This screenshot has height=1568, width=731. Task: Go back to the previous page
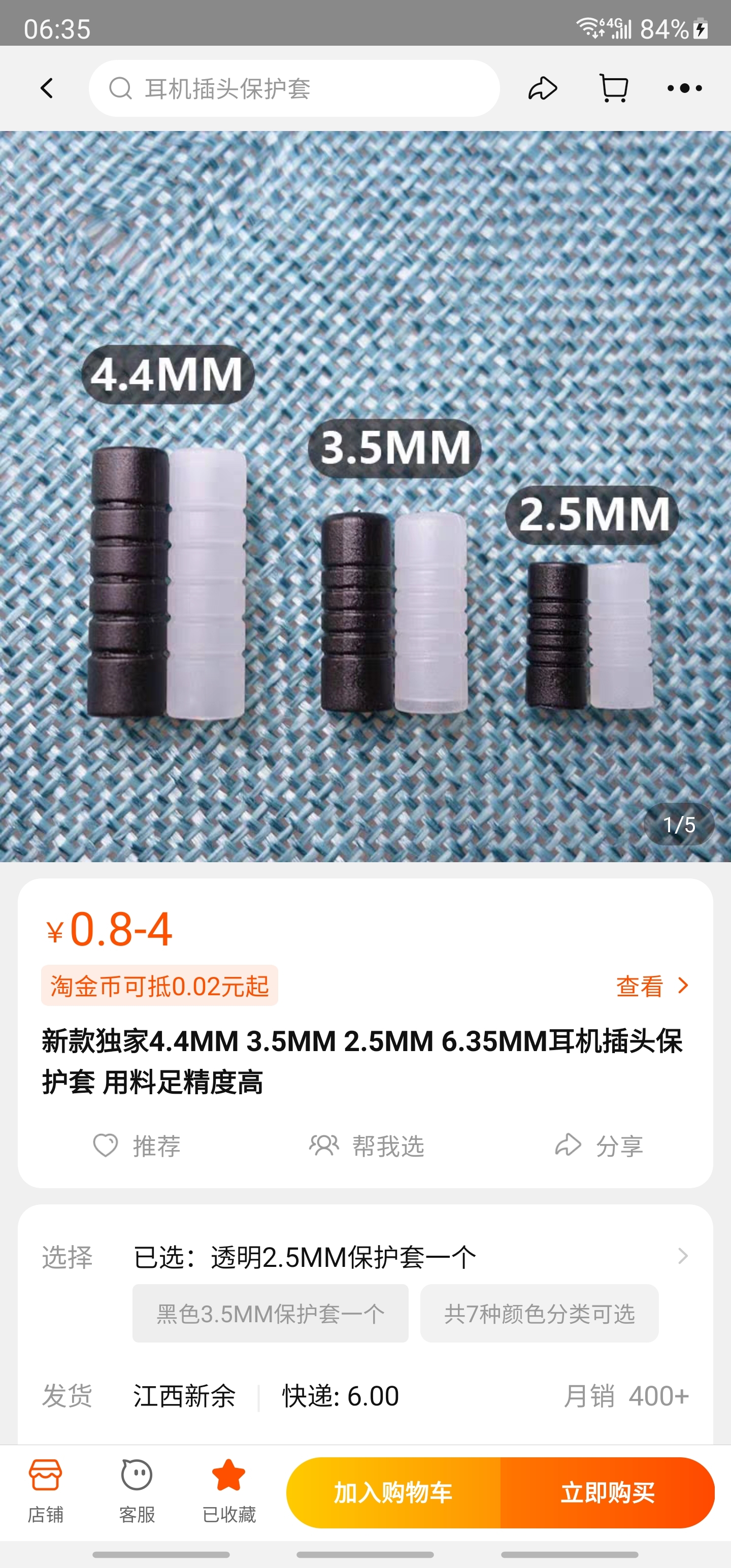coord(47,88)
